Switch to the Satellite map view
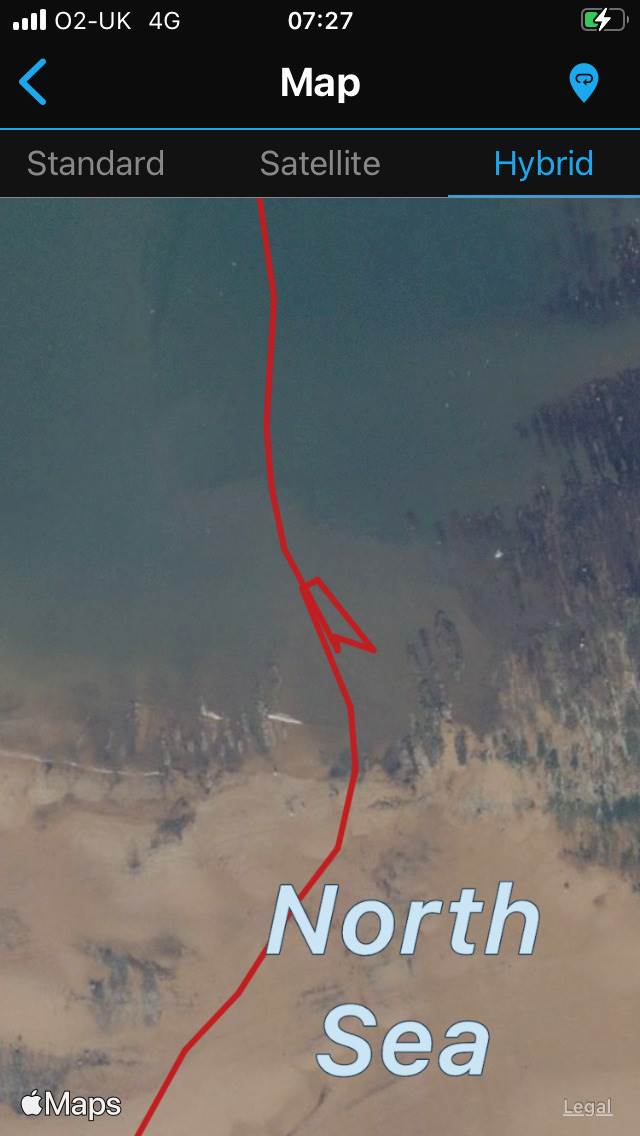 pyautogui.click(x=320, y=163)
